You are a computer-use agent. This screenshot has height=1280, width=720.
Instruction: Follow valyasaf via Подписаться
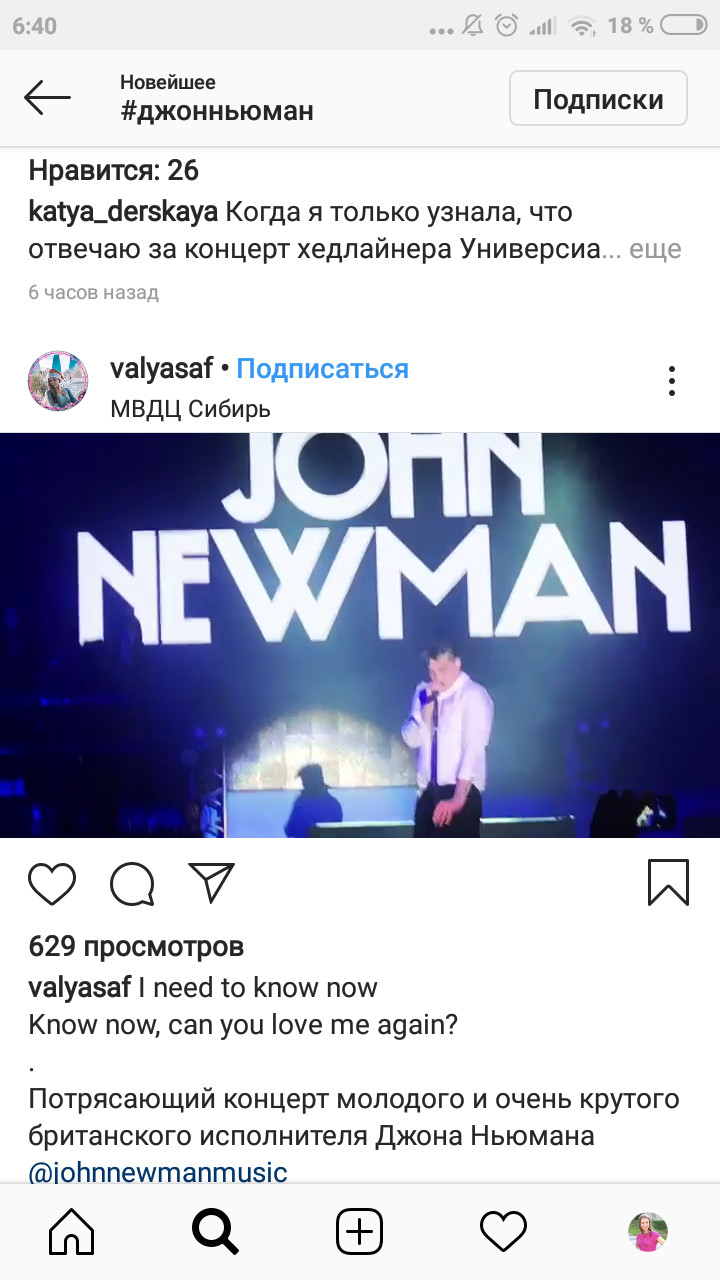coord(322,368)
